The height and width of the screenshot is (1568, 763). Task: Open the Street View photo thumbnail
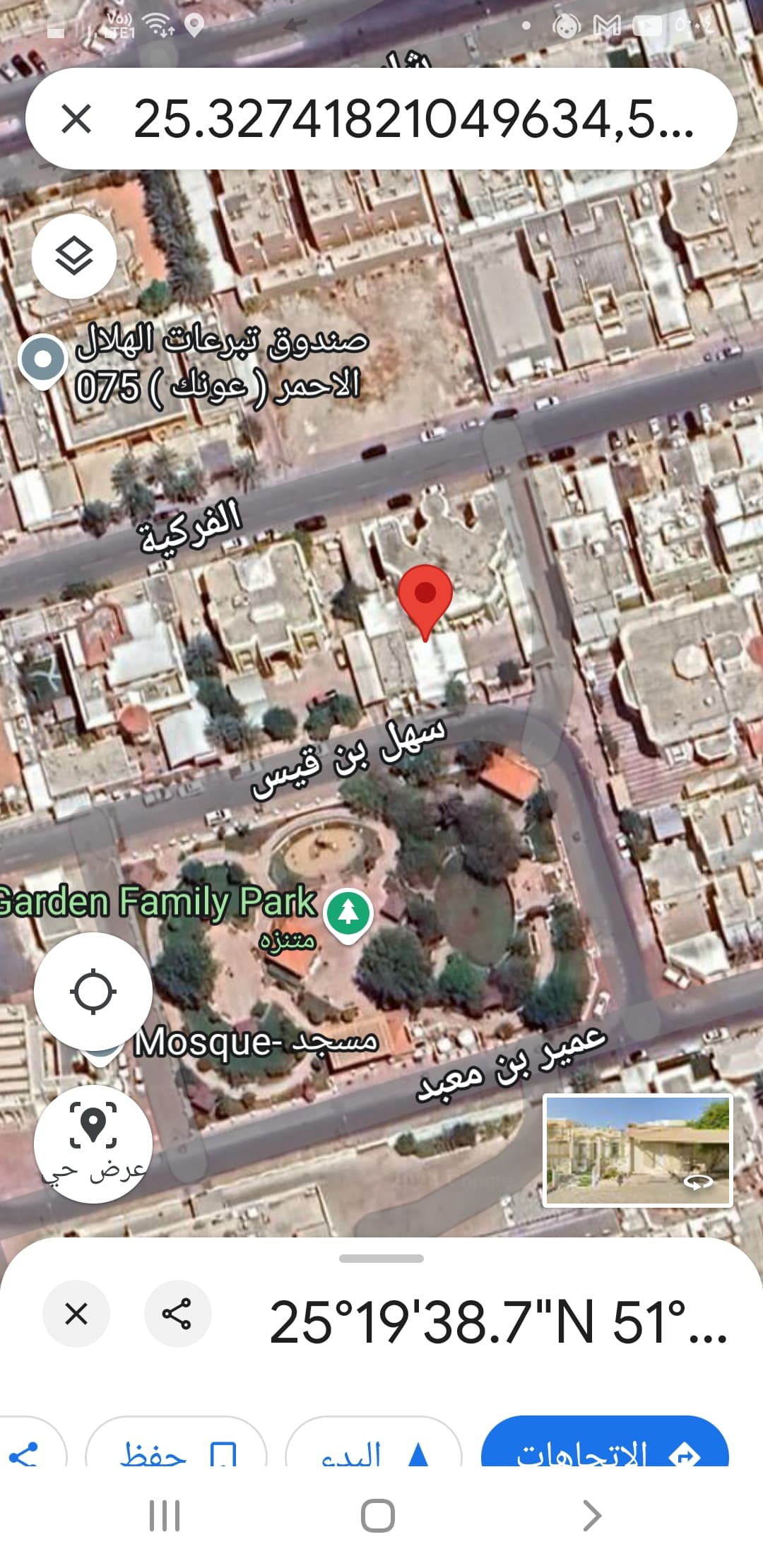coord(637,1150)
